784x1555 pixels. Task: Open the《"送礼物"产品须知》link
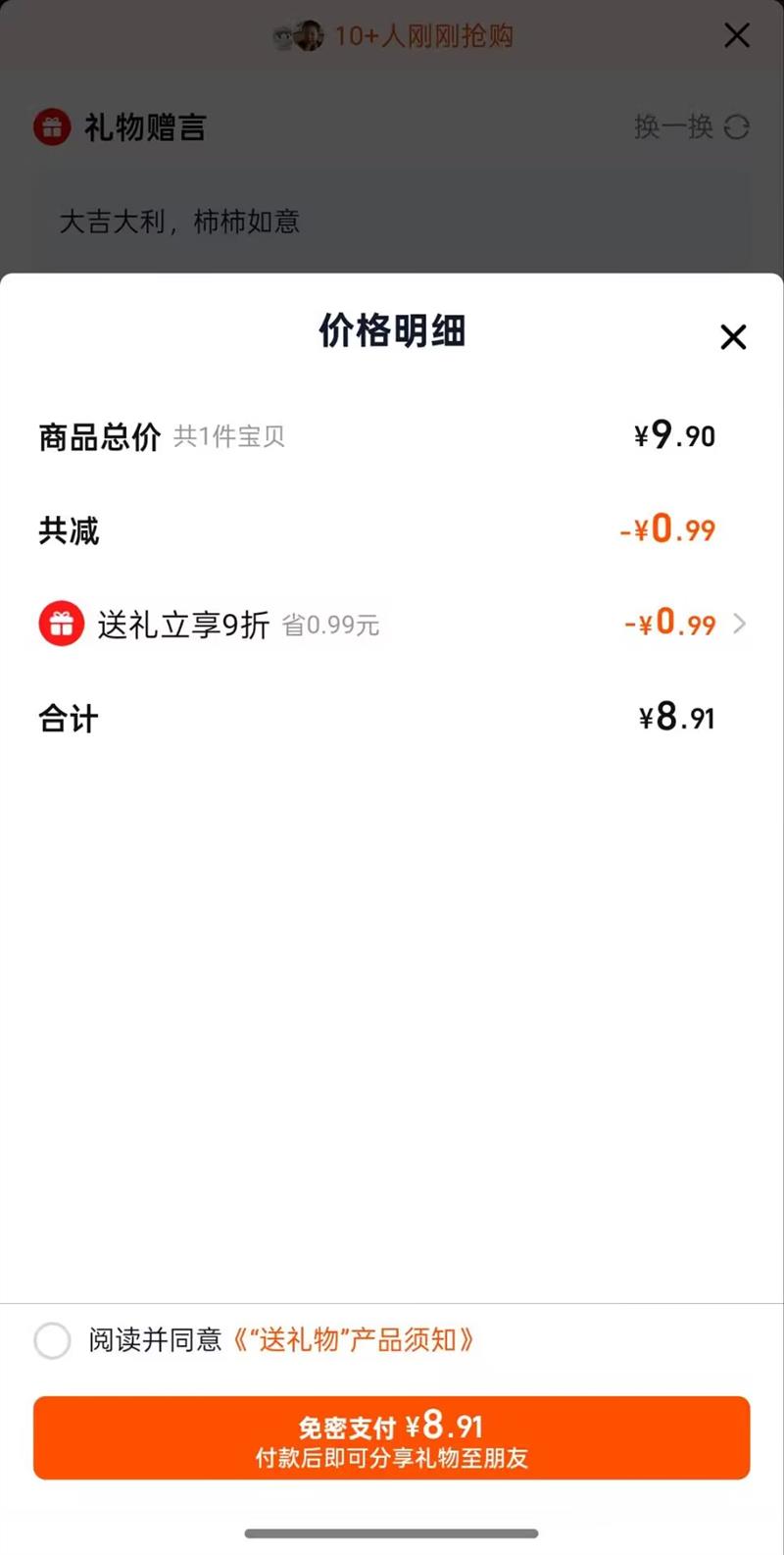pos(353,1340)
